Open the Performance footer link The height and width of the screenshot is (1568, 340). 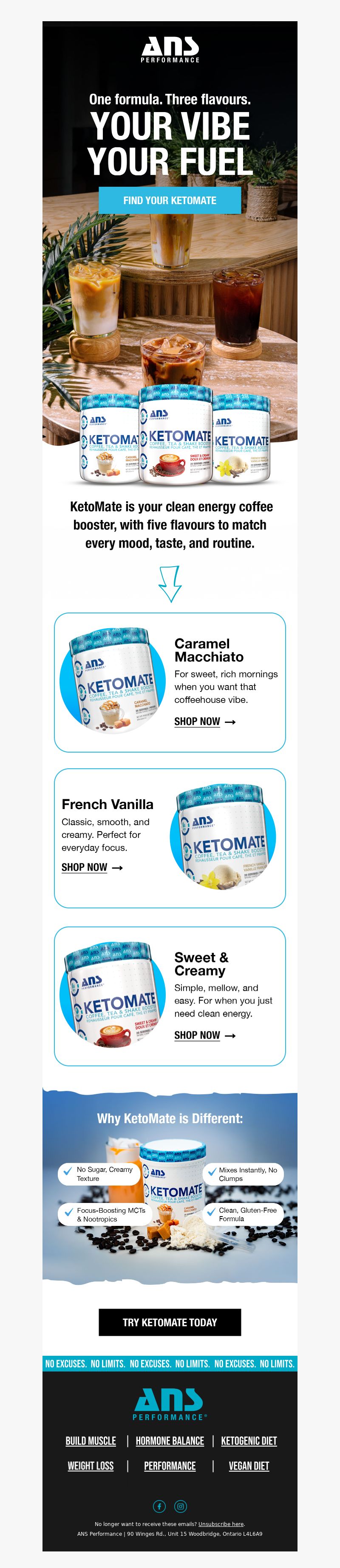coord(170,1466)
